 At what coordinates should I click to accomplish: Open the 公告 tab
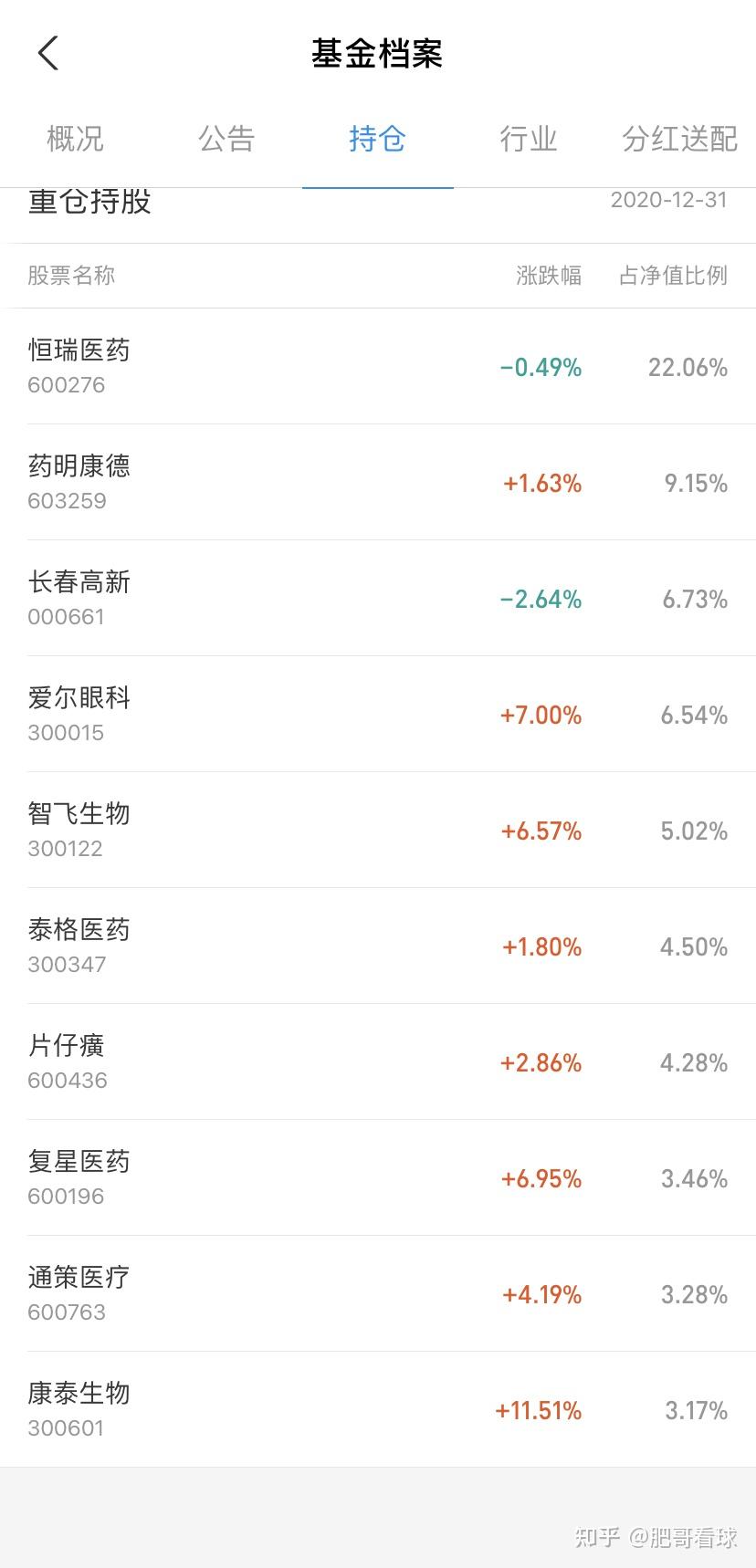pyautogui.click(x=226, y=139)
